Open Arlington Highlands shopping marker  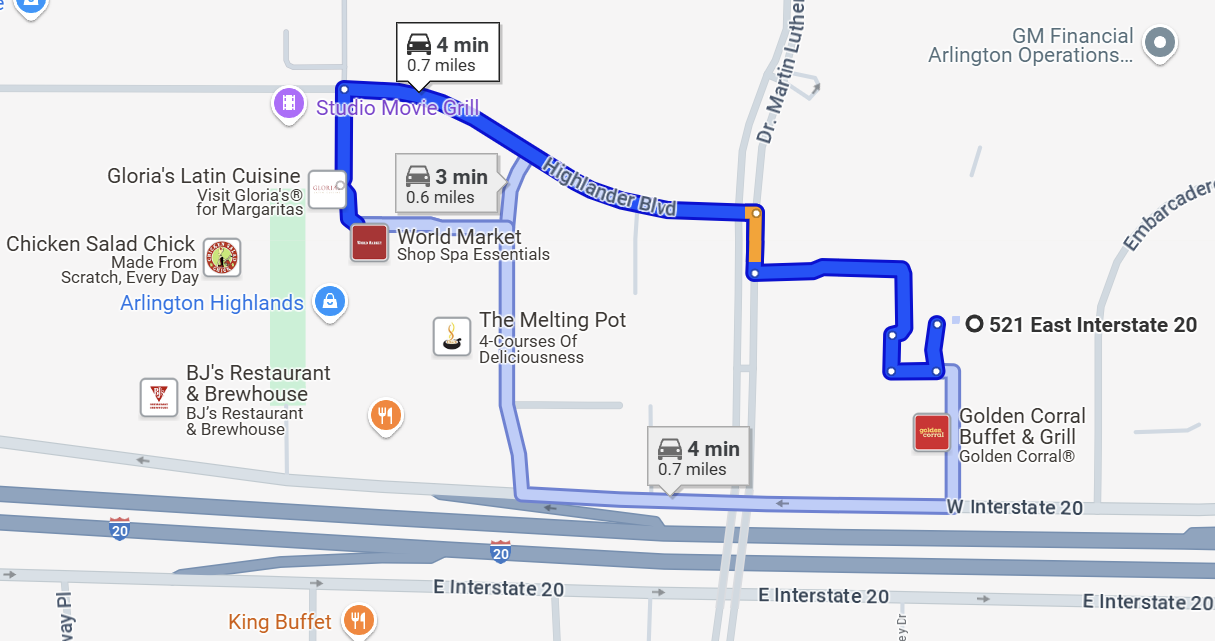point(329,300)
